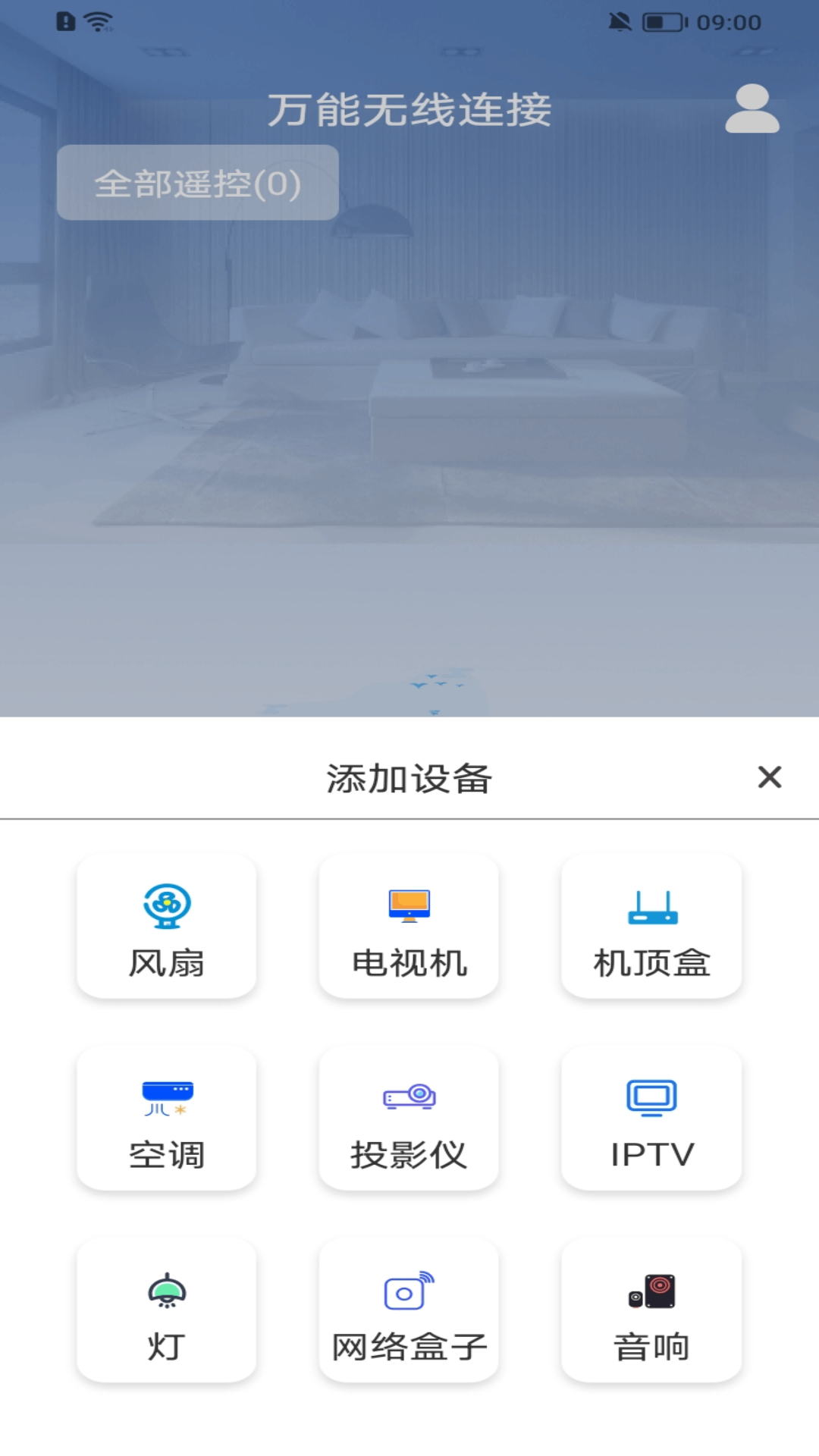Tap the 添加设备 sheet title
This screenshot has height=1456, width=819.
click(x=409, y=777)
